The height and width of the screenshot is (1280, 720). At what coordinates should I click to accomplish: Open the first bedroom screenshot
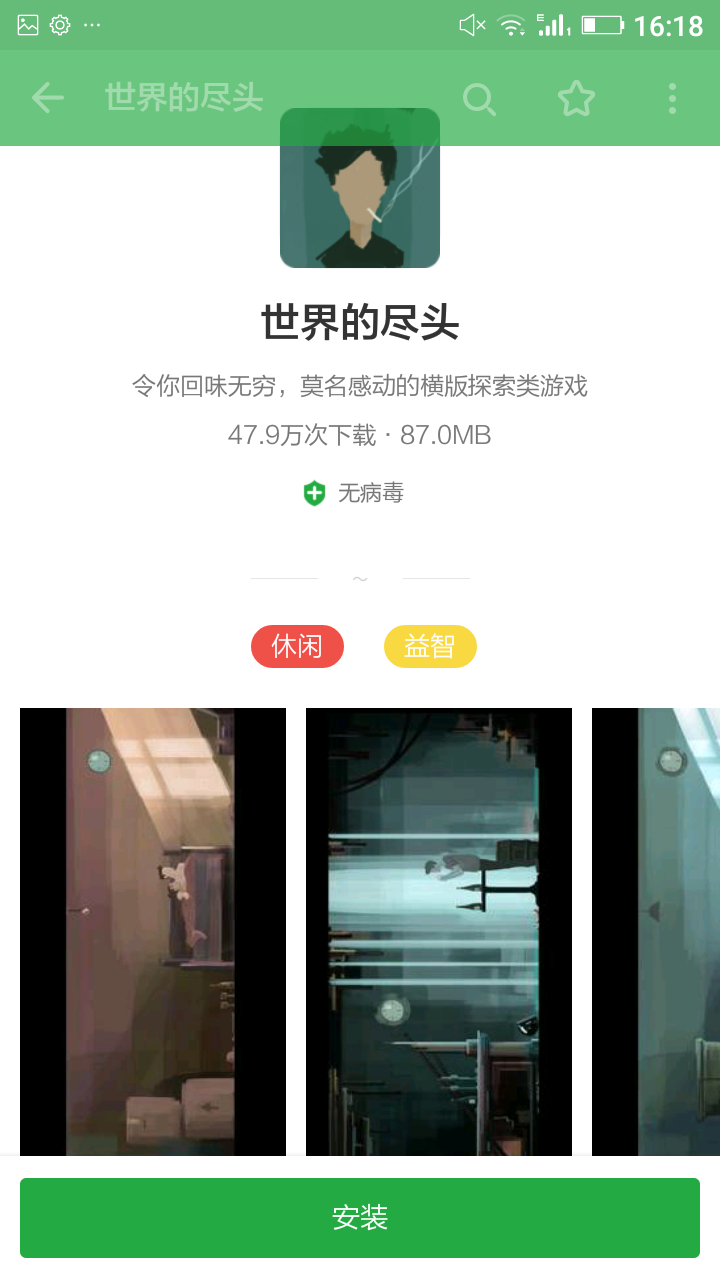[x=153, y=930]
